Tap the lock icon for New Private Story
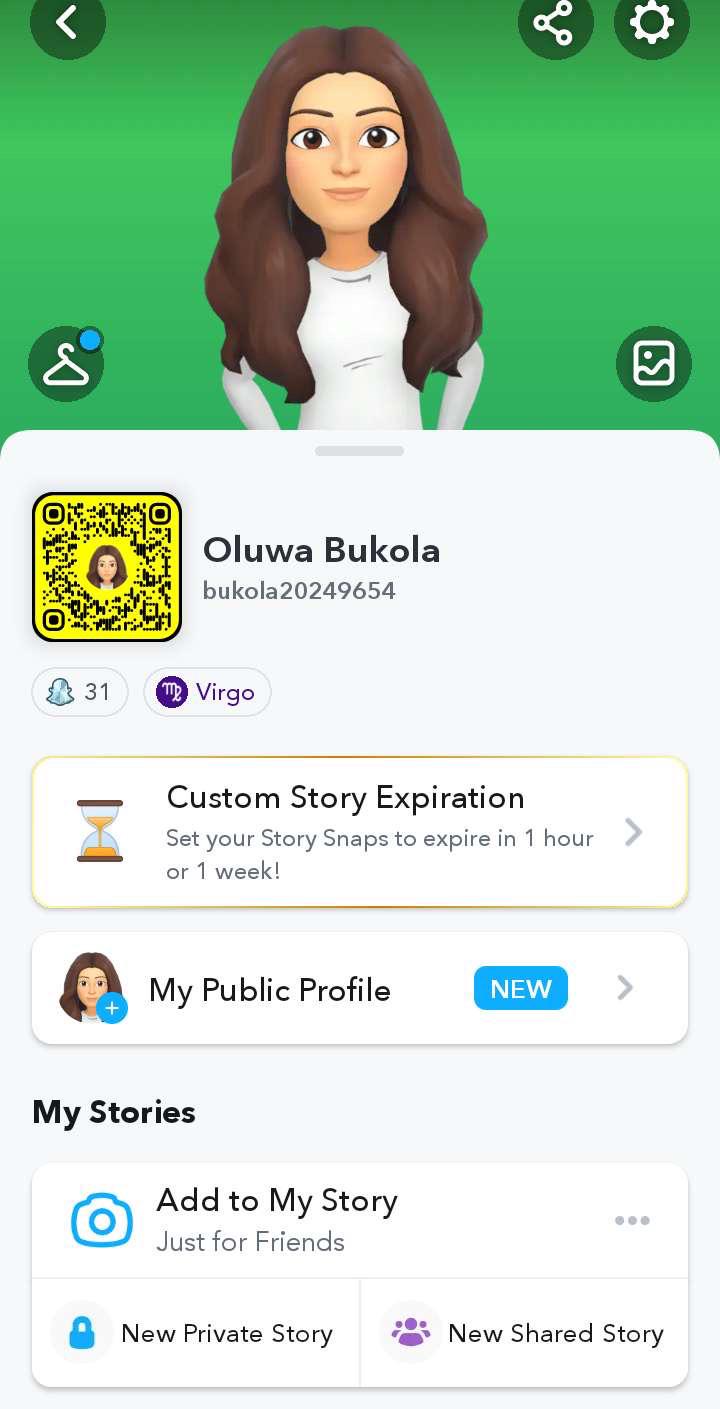This screenshot has width=720, height=1409. pos(82,1333)
